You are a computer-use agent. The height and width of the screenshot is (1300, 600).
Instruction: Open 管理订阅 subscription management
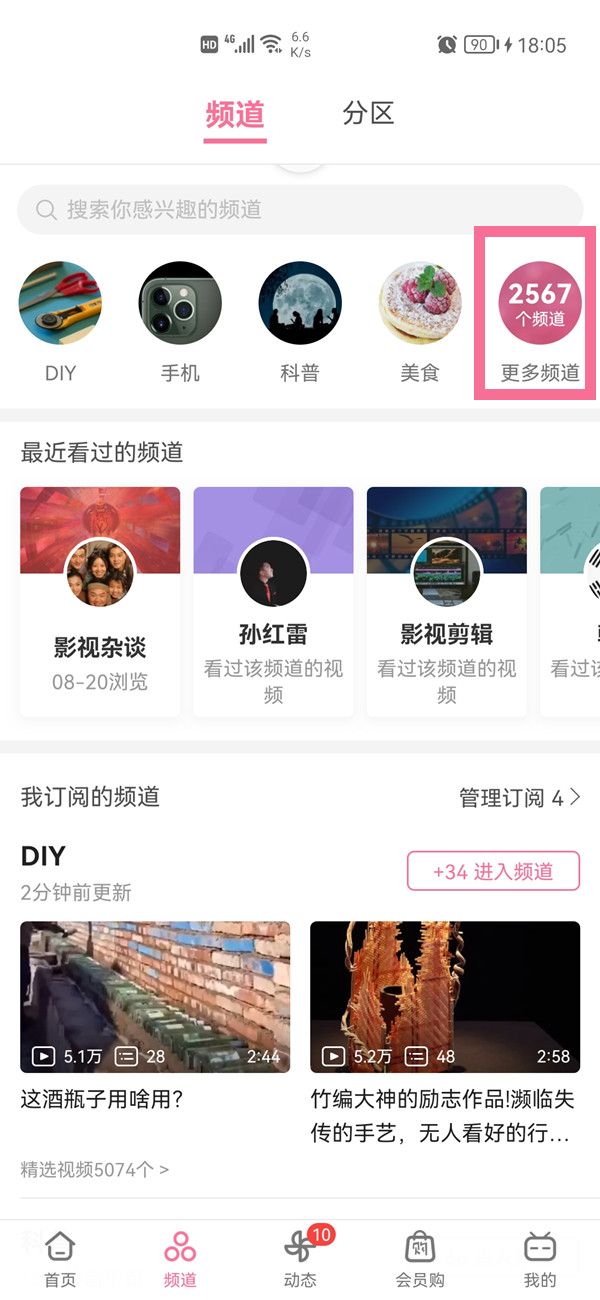[519, 797]
